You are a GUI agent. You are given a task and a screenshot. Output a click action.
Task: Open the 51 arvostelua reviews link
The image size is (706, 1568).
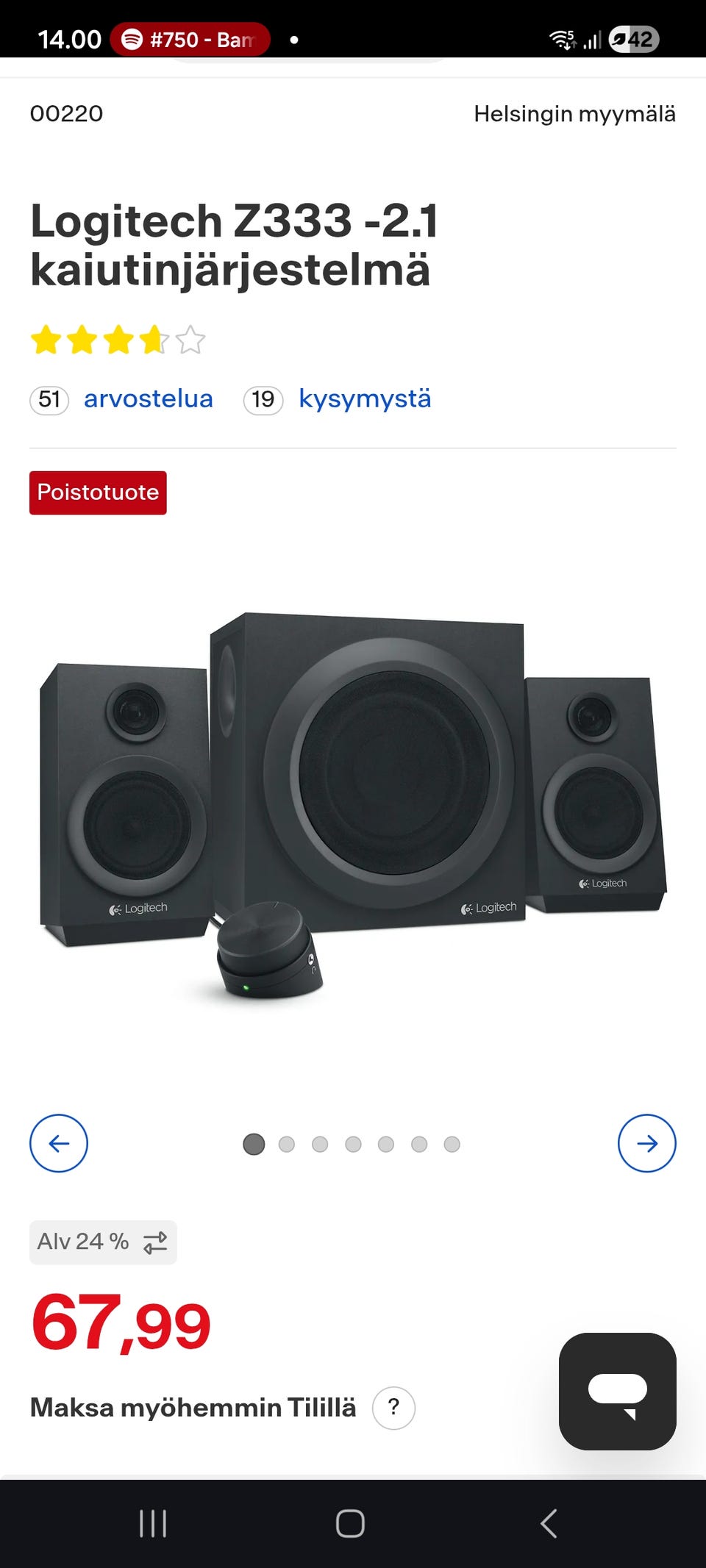(148, 399)
